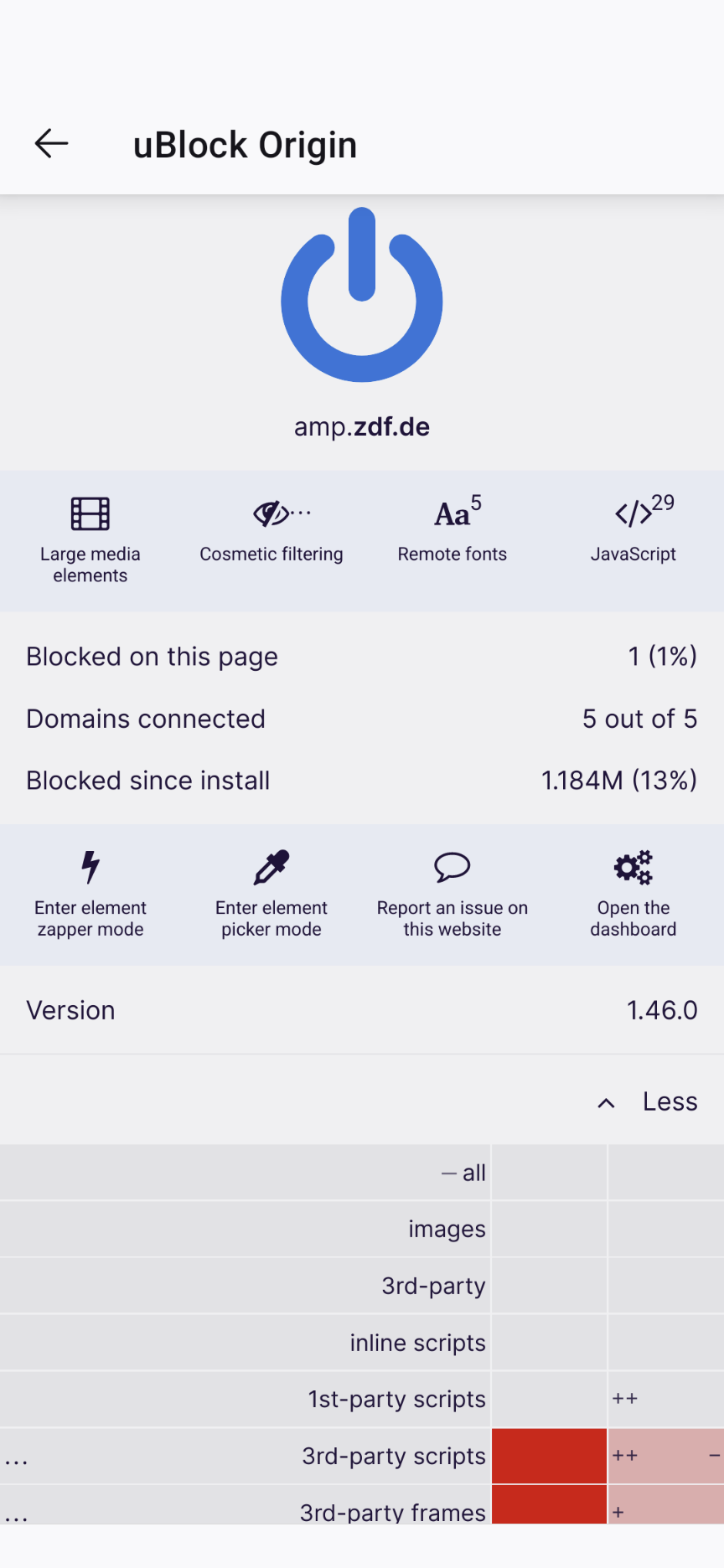Enter element zapper mode
The width and height of the screenshot is (724, 1568).
[90, 892]
